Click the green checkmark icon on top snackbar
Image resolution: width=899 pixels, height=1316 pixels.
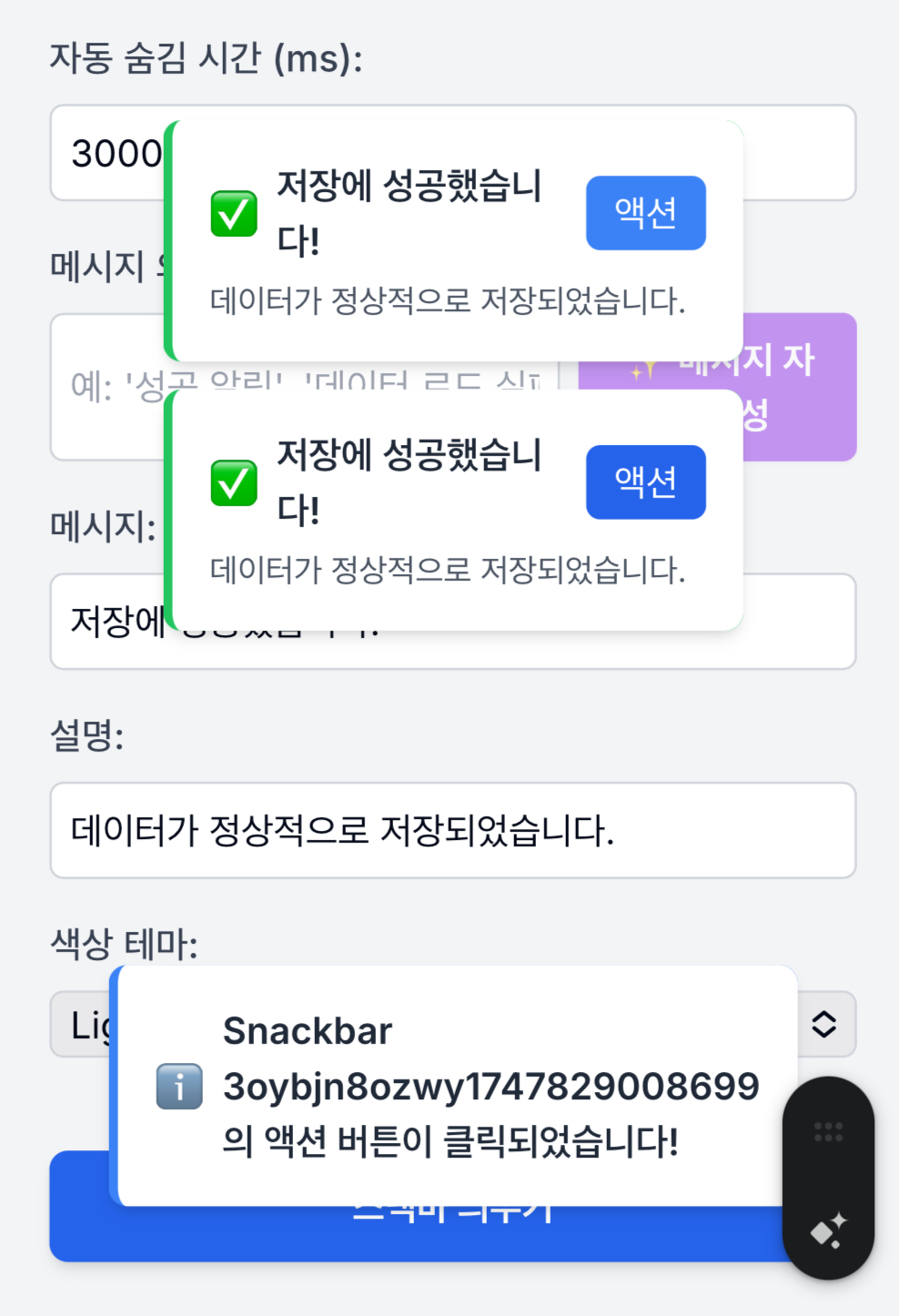[x=233, y=213]
